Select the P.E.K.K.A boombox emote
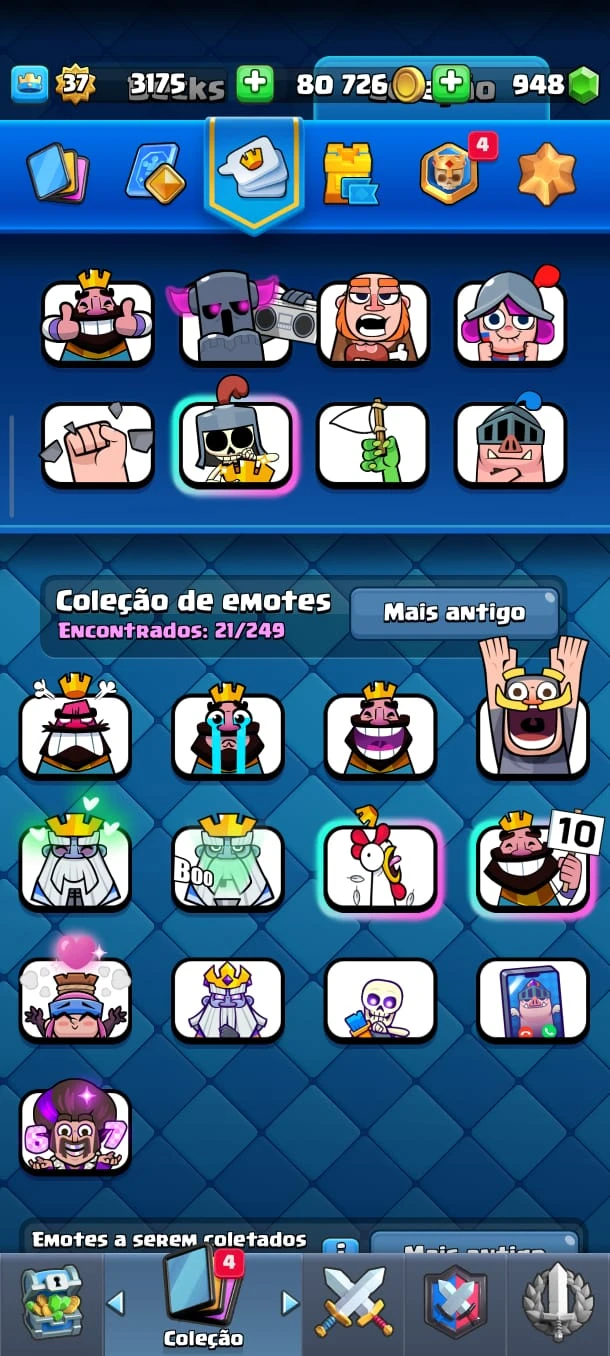 [236, 321]
